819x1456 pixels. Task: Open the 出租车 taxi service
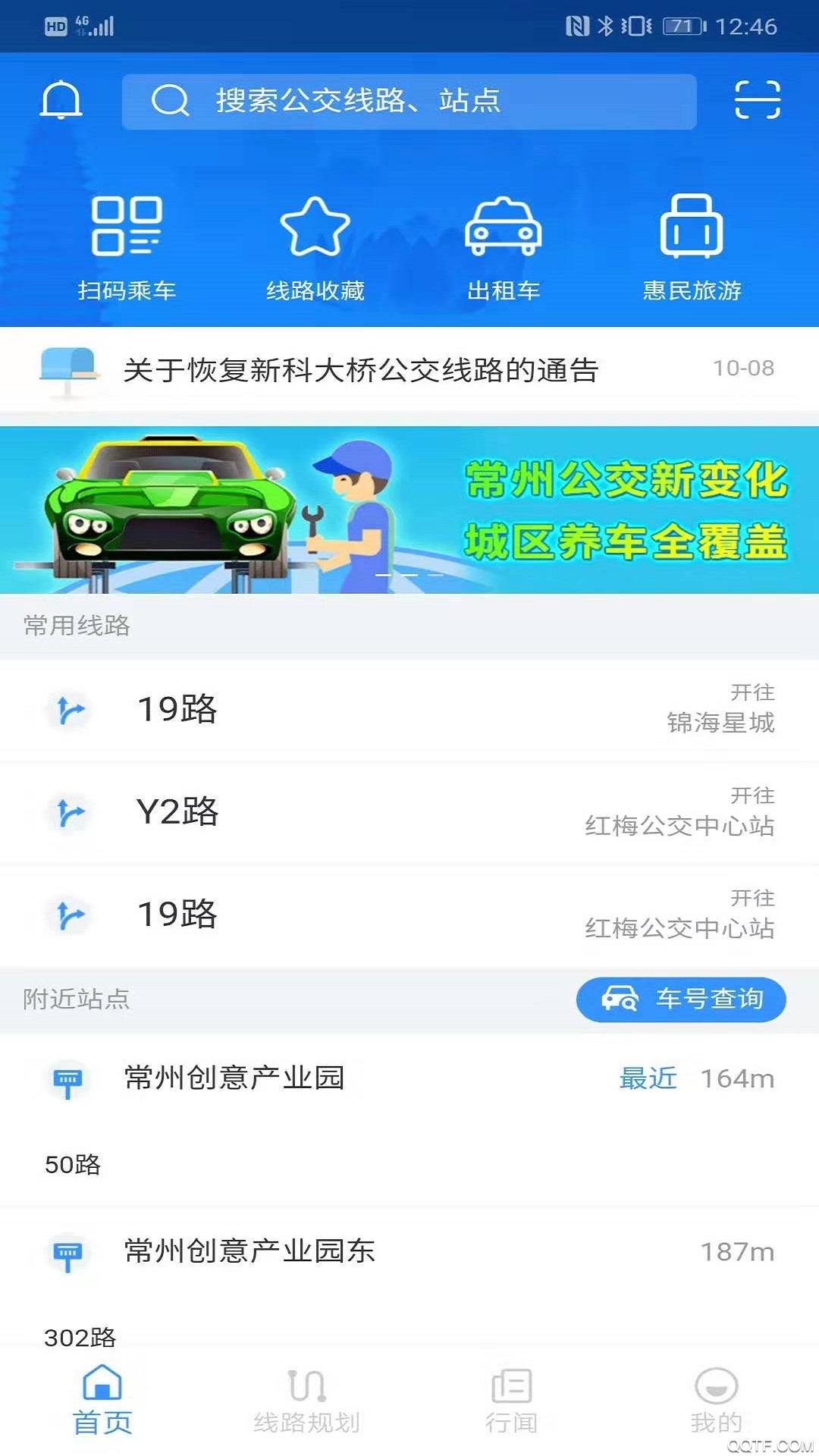[x=503, y=246]
